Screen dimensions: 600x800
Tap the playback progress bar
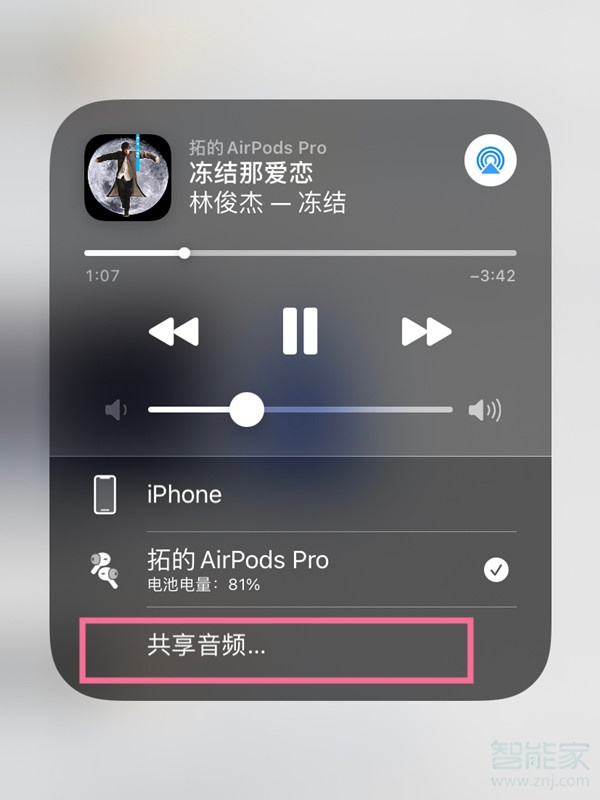click(300, 253)
